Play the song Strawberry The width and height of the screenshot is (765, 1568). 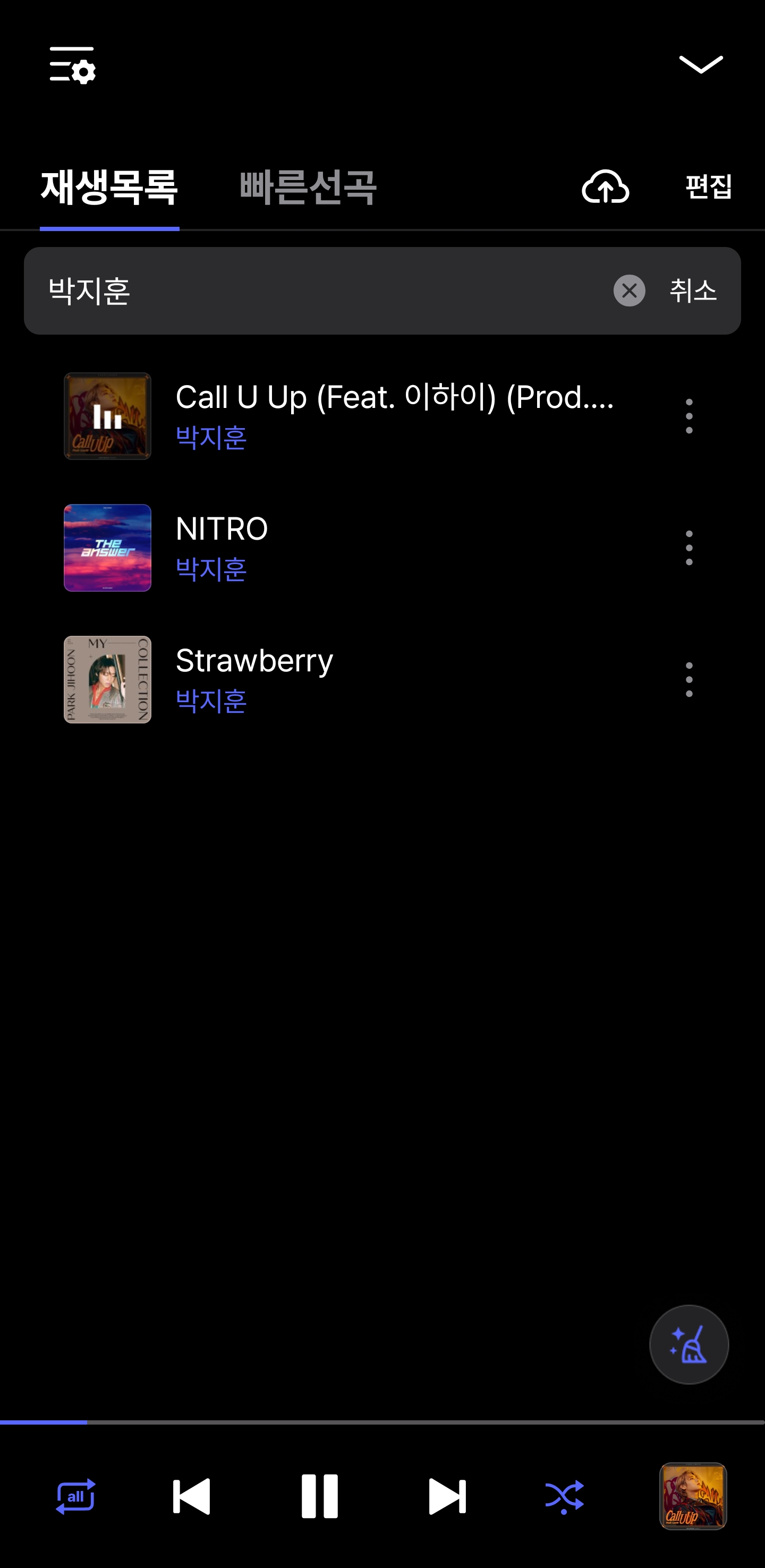[365, 679]
